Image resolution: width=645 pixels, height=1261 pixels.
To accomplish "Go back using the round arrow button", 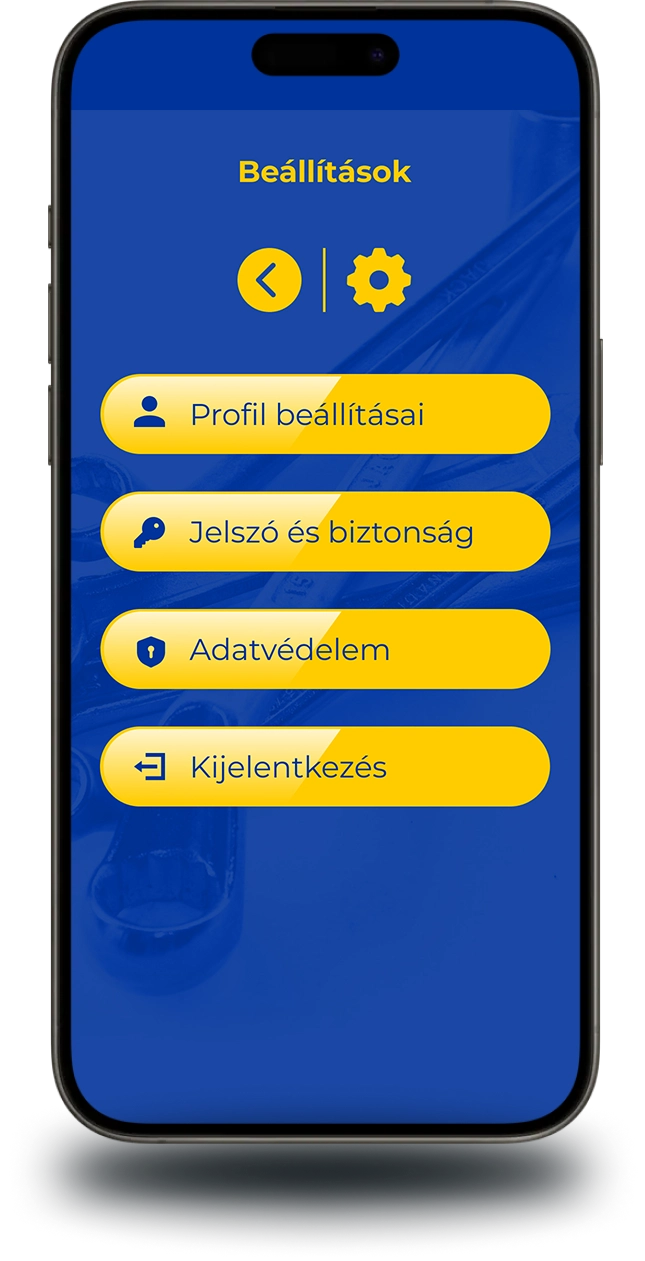I will (x=269, y=280).
